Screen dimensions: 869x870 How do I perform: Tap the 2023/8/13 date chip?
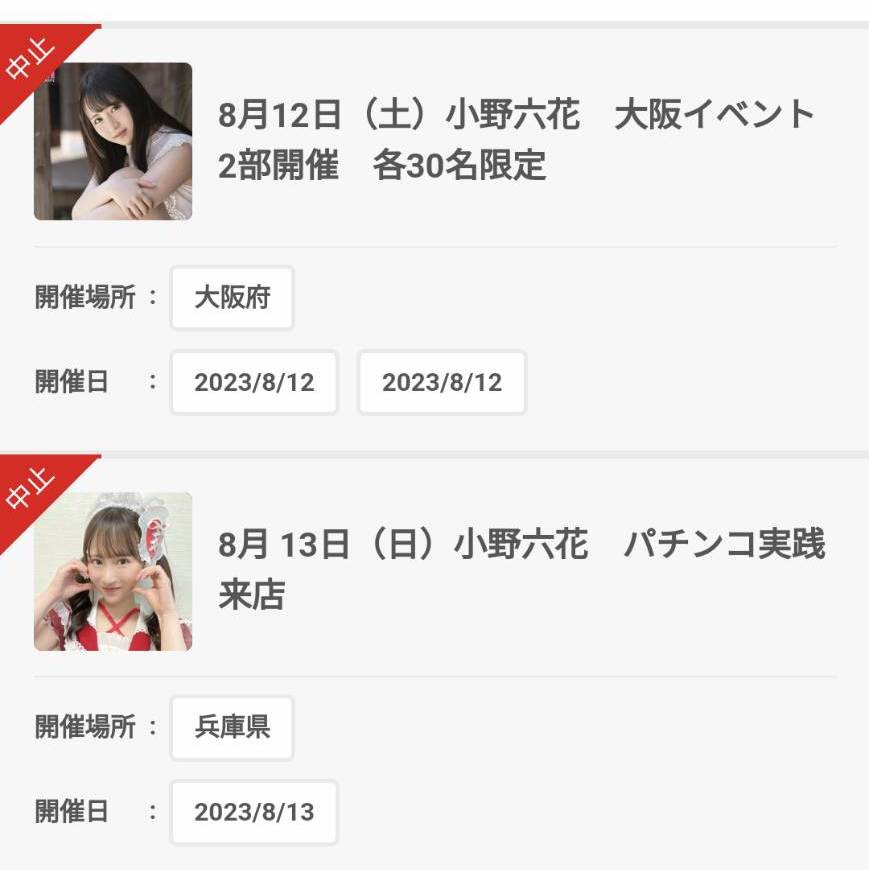tap(254, 812)
